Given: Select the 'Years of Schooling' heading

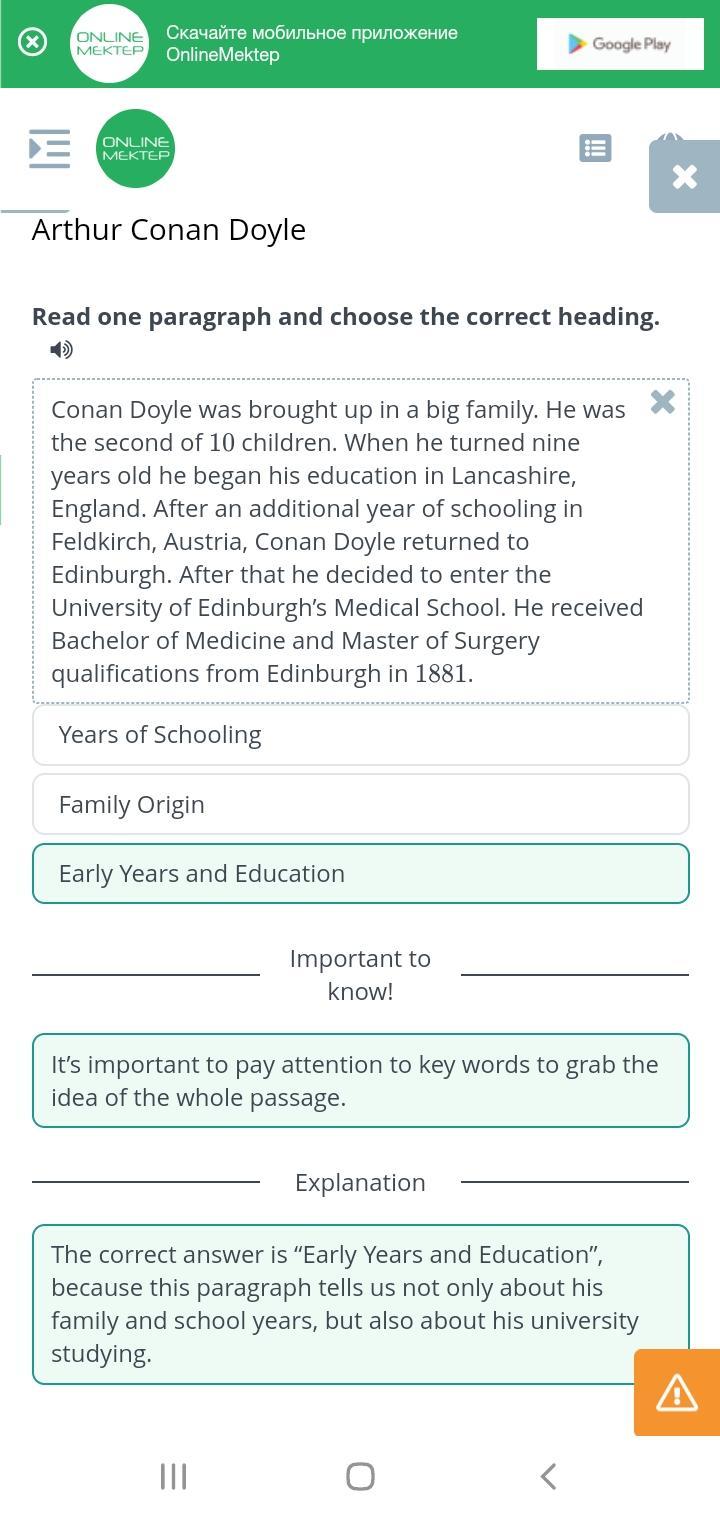Looking at the screenshot, I should tap(360, 735).
